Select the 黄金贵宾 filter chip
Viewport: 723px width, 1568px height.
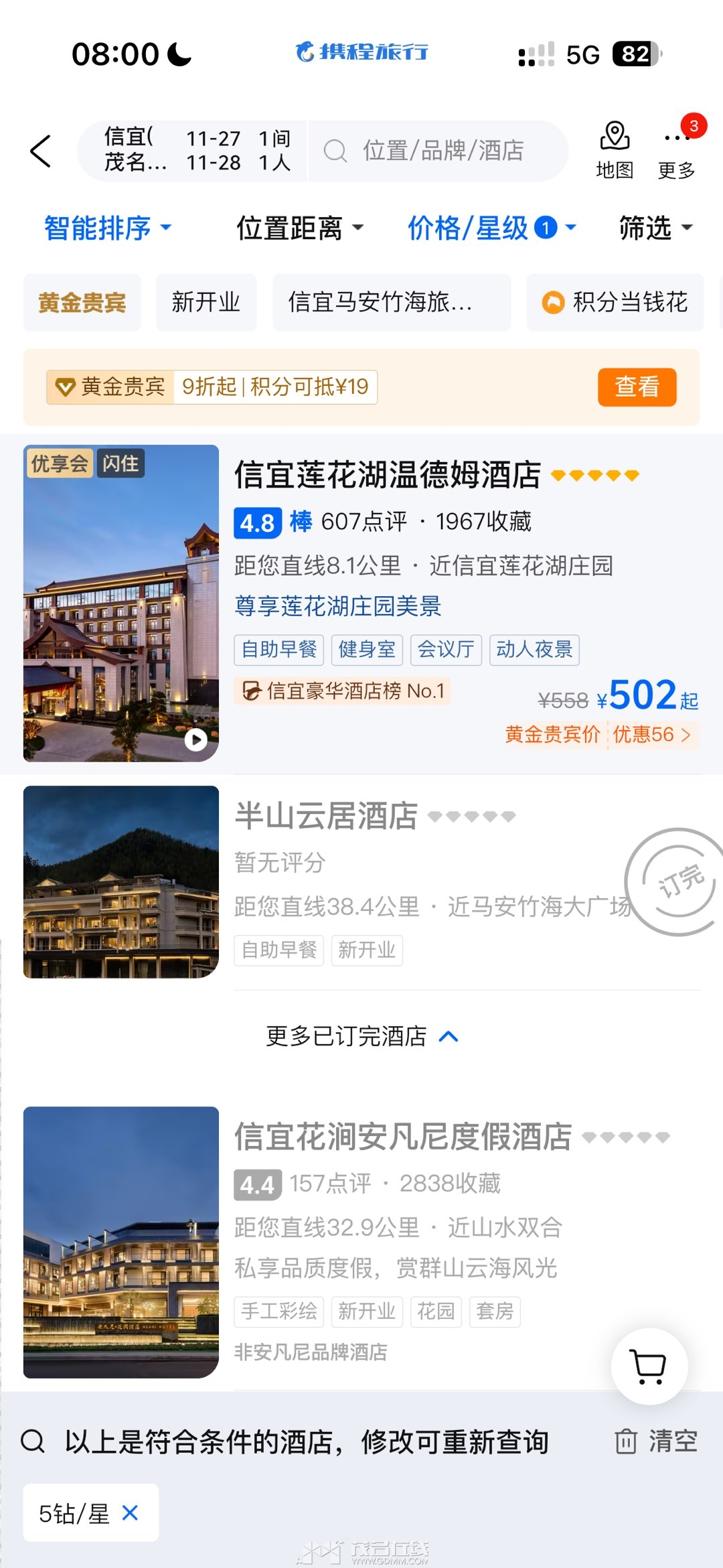tap(82, 302)
